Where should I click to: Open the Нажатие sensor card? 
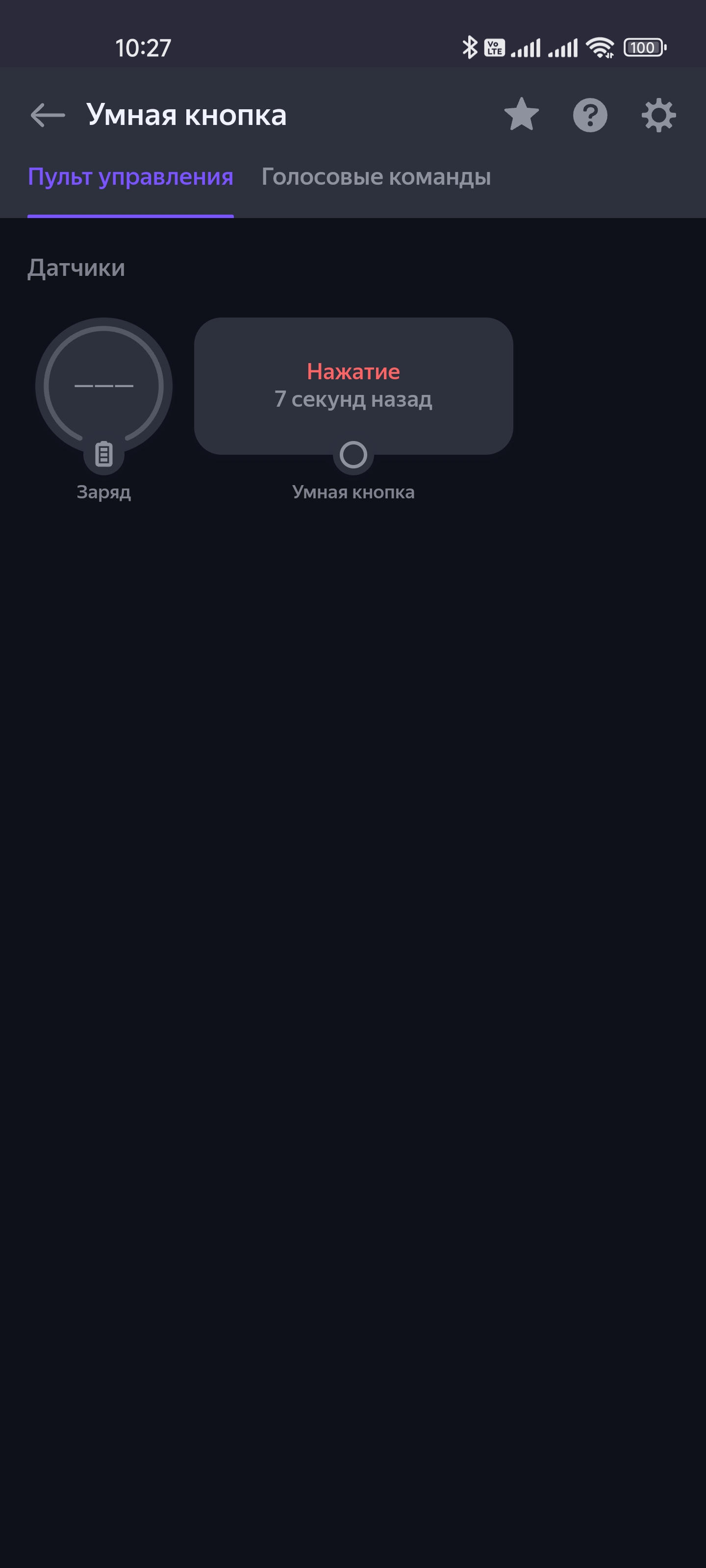tap(353, 386)
